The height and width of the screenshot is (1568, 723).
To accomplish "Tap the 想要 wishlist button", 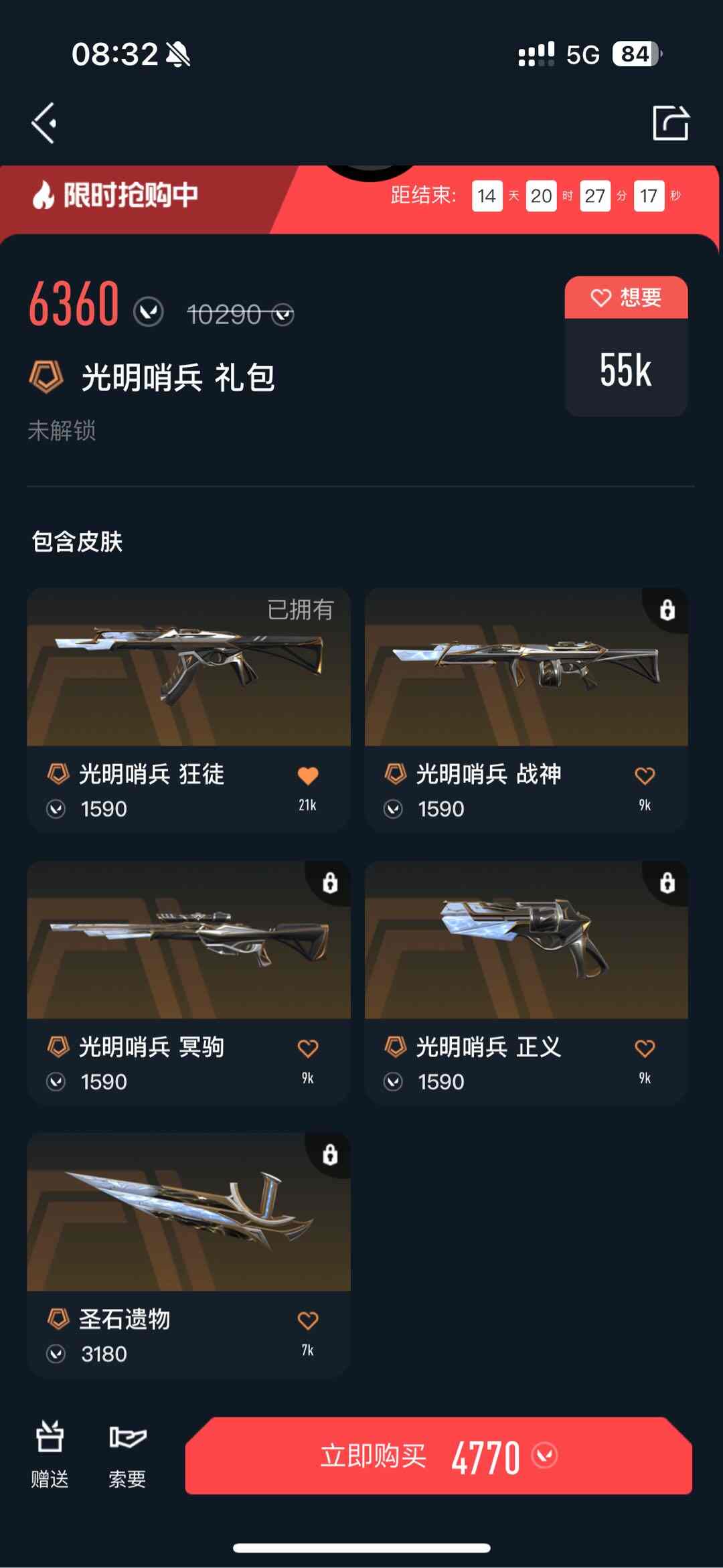I will tap(626, 297).
